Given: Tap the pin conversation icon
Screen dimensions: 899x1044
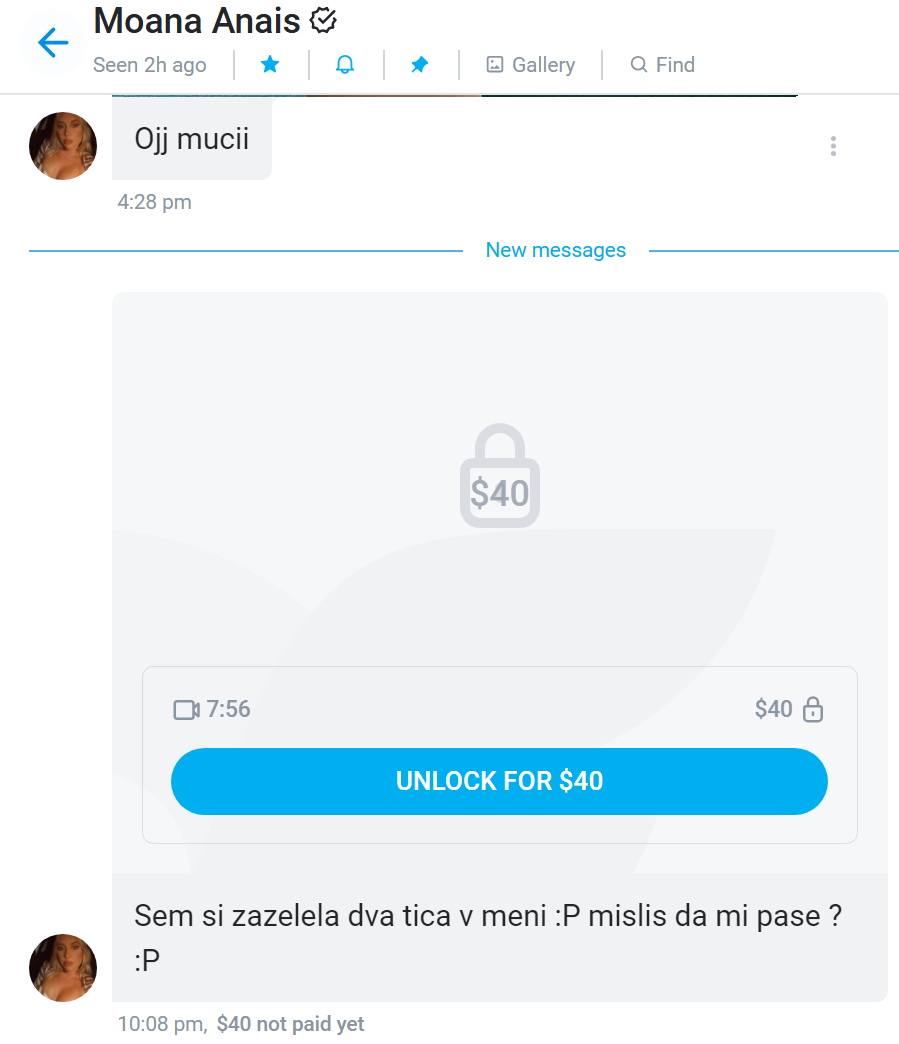Looking at the screenshot, I should tap(420, 65).
